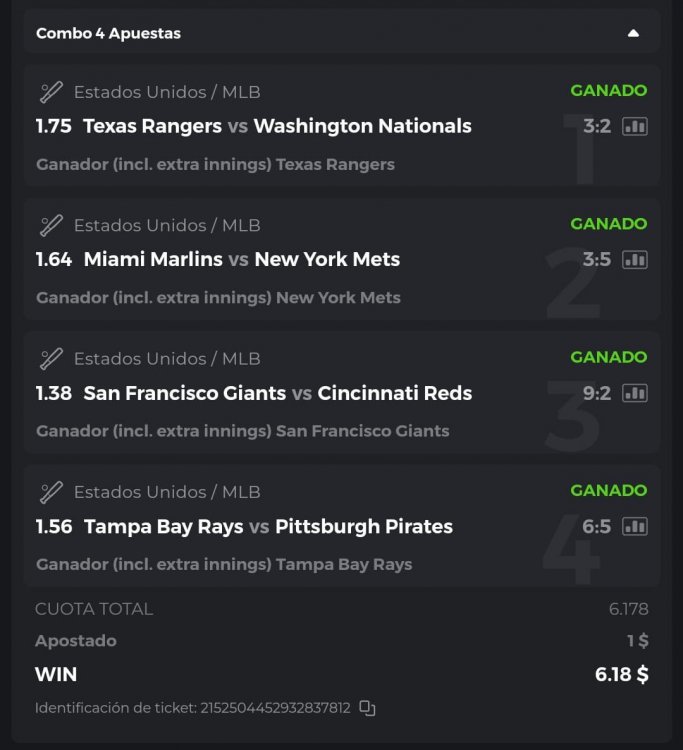Open the Texas Rangers vs Washington Nationals match
The width and height of the screenshot is (683, 750).
[277, 126]
